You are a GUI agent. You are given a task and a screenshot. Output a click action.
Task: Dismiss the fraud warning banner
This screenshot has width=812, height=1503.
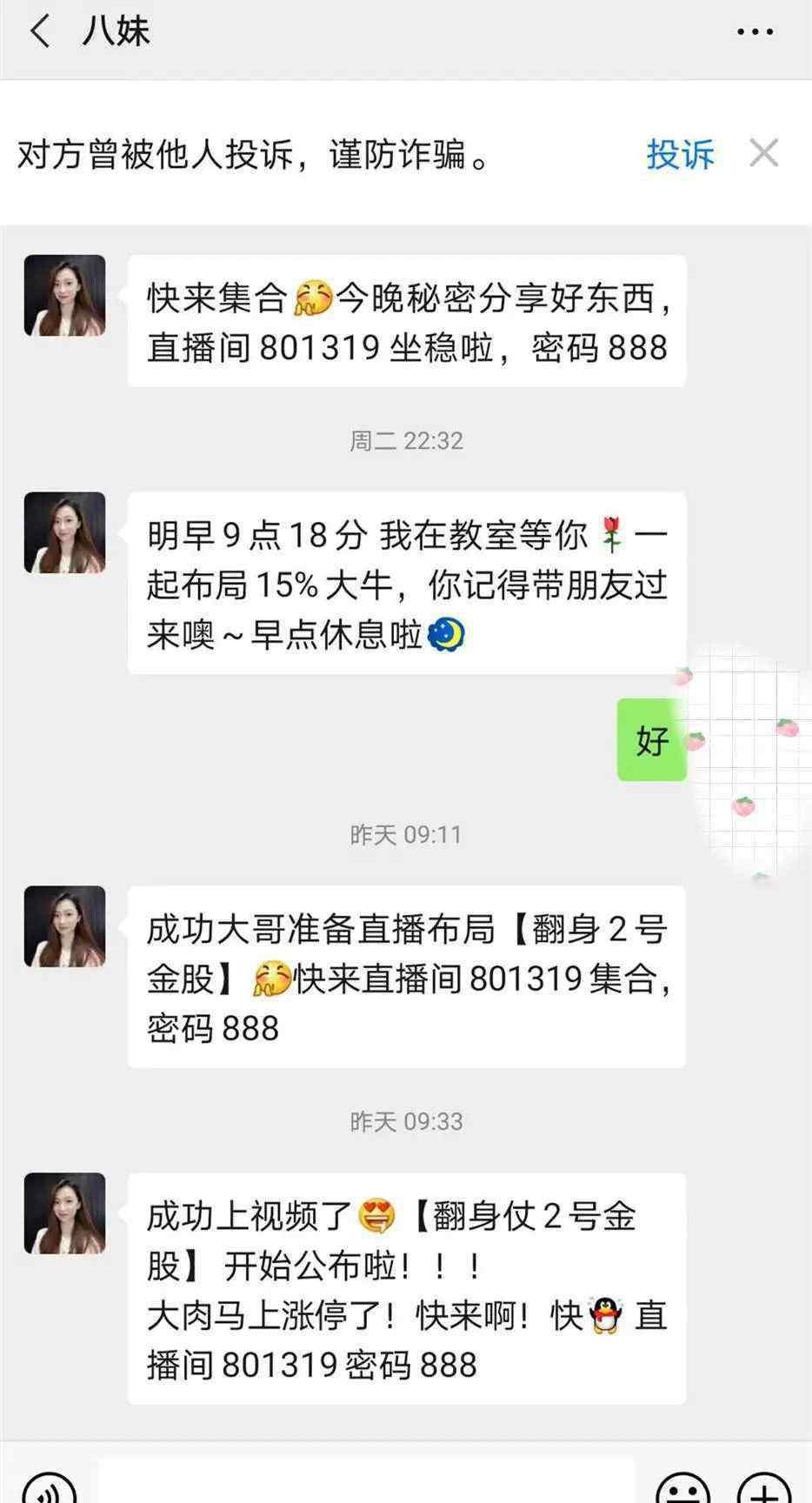tap(764, 154)
